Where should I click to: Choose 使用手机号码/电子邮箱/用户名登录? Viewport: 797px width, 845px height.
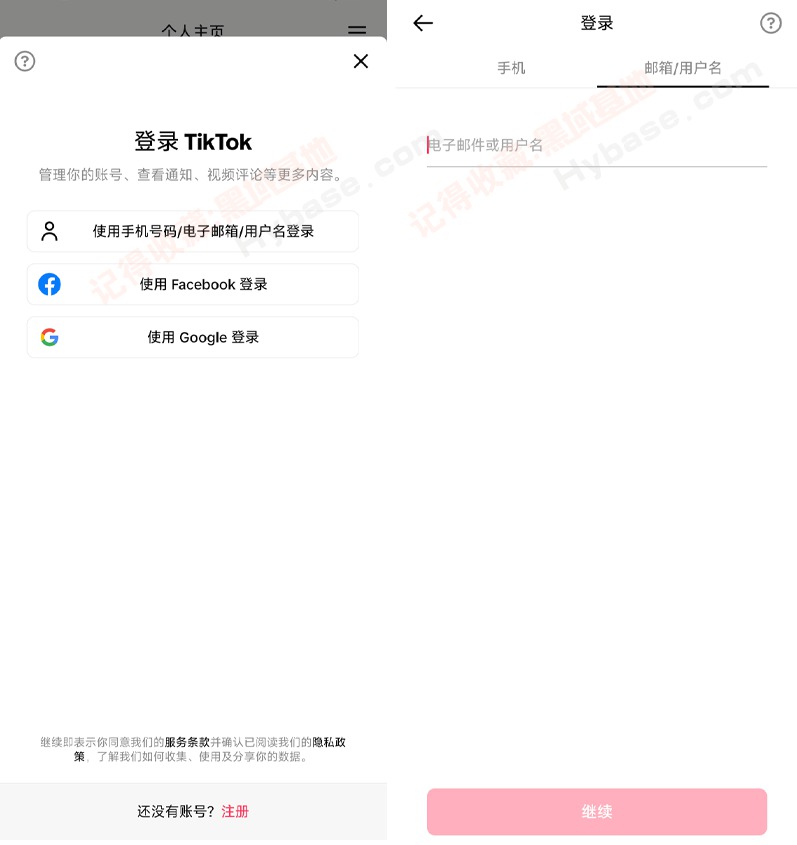tap(193, 231)
